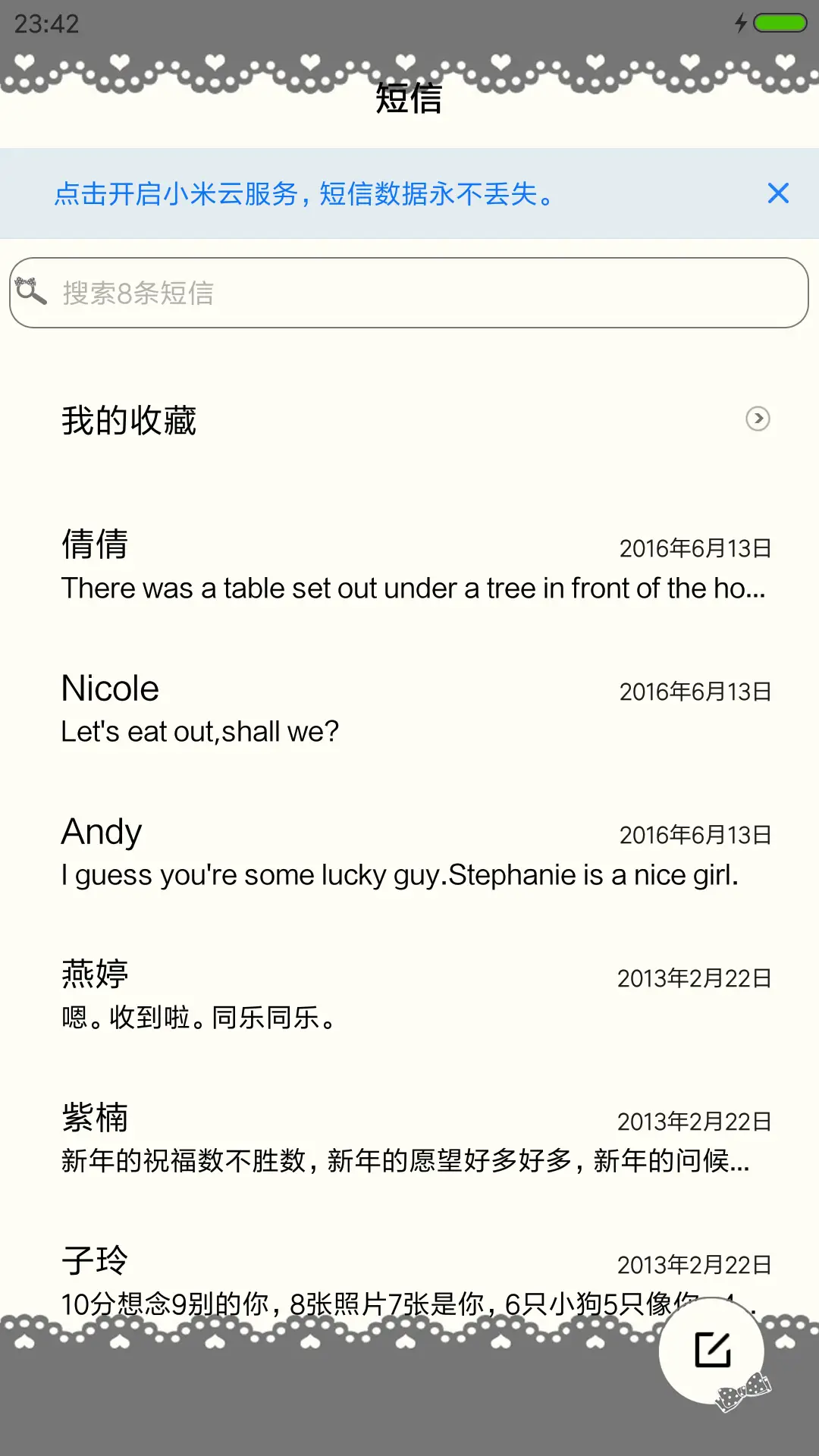Image resolution: width=819 pixels, height=1456 pixels.
Task: Open the 短信 title header
Action: tap(409, 99)
